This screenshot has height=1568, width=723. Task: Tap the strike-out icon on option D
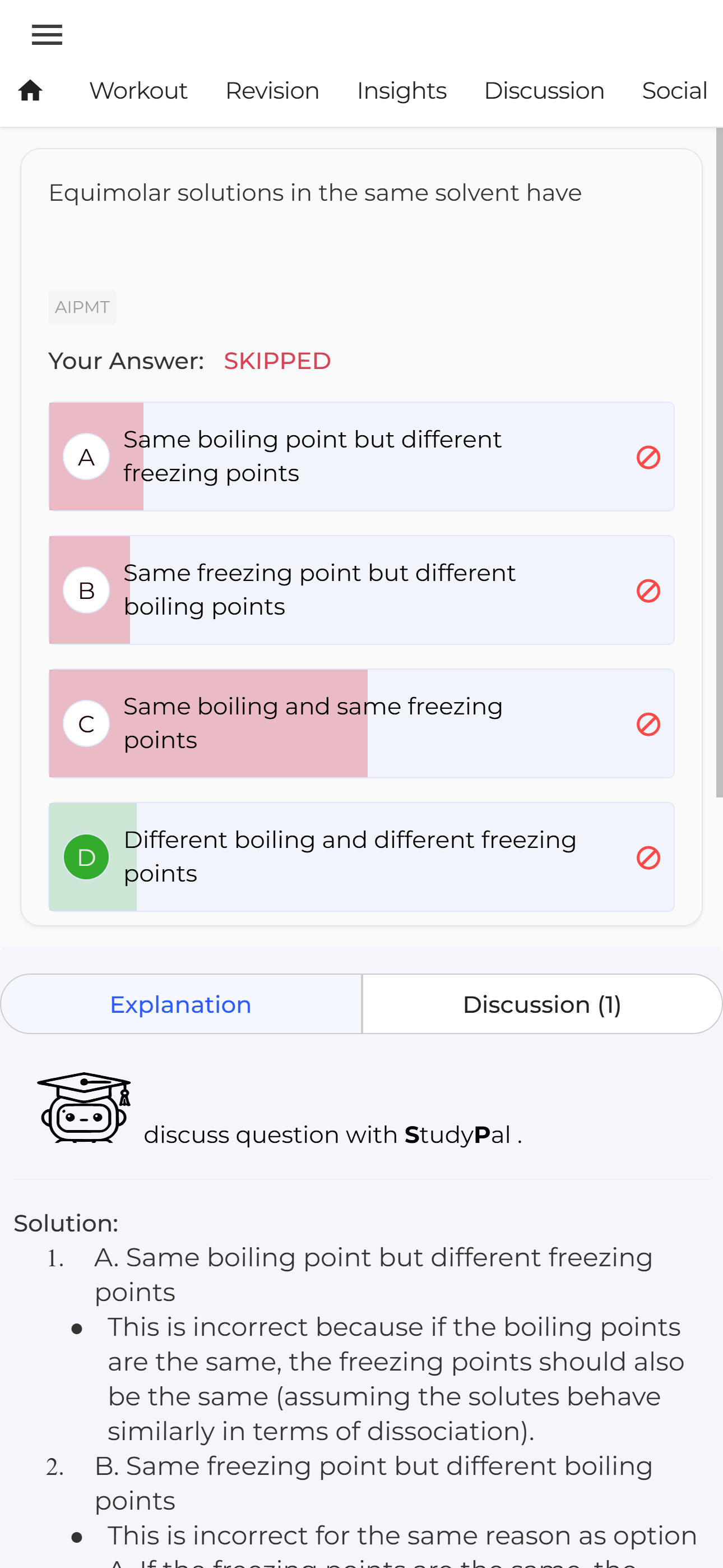point(648,857)
